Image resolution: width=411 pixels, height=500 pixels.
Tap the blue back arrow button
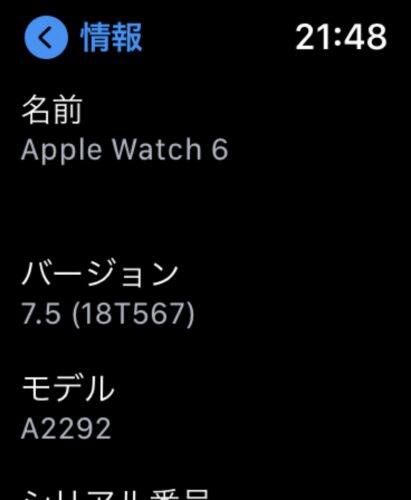tap(46, 37)
